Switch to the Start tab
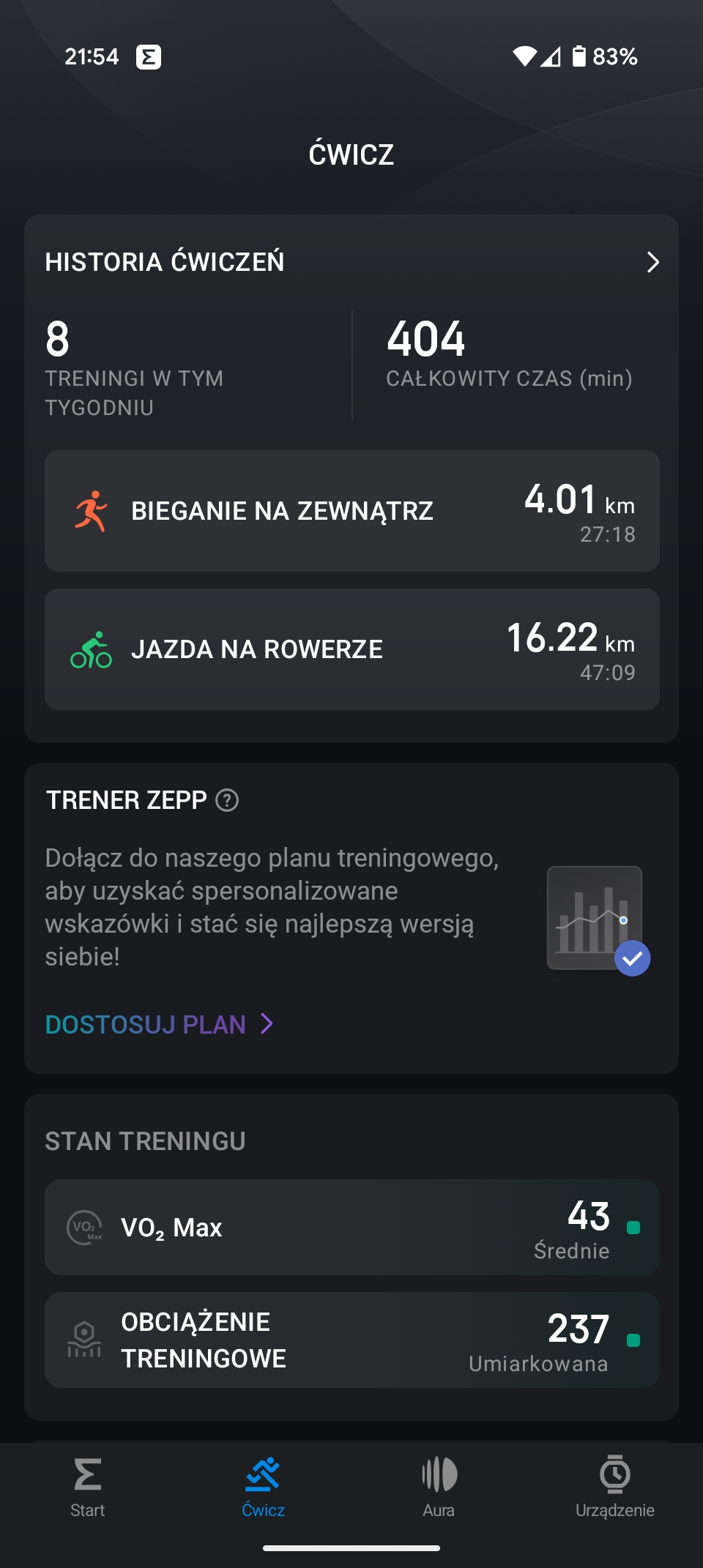The image size is (703, 1568). tap(88, 1487)
